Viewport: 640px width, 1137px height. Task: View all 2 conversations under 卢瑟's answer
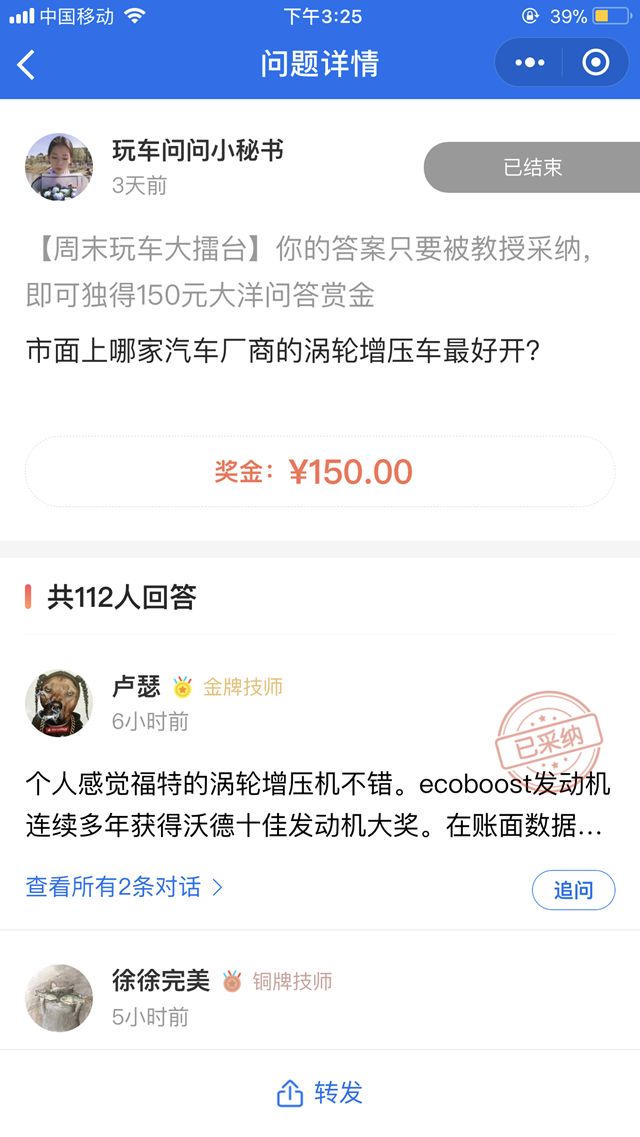124,887
